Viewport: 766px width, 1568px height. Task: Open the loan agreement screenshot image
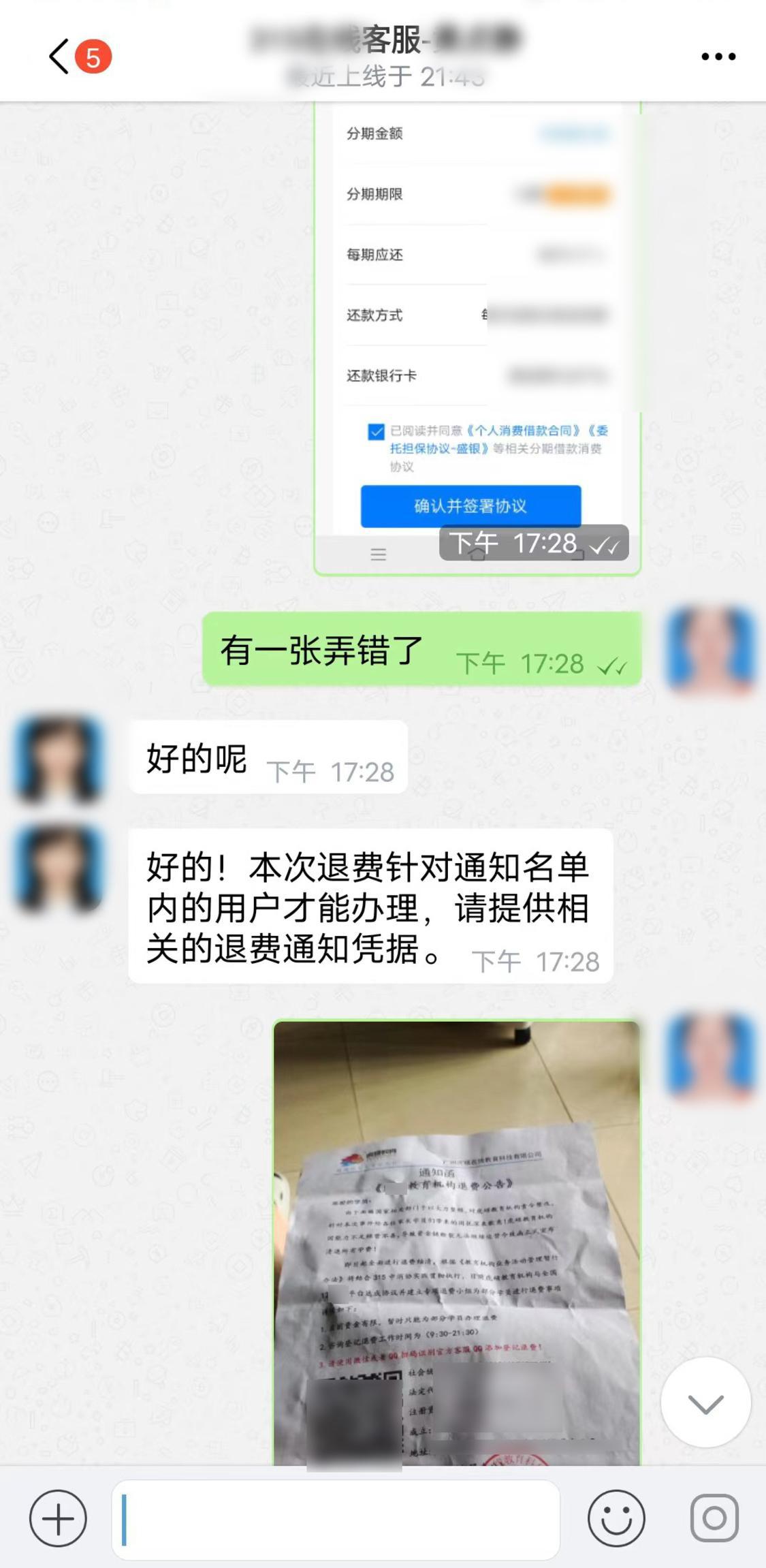[x=477, y=339]
